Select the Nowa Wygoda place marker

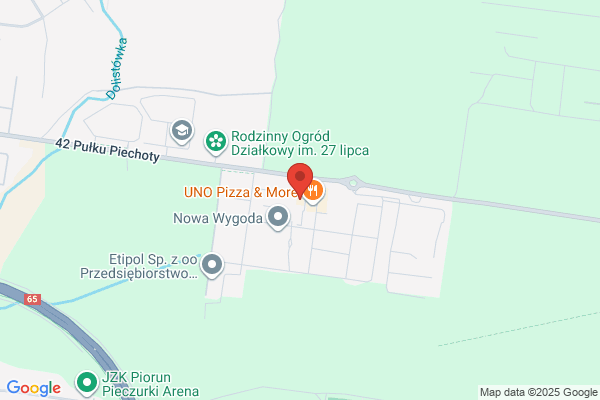click(278, 218)
